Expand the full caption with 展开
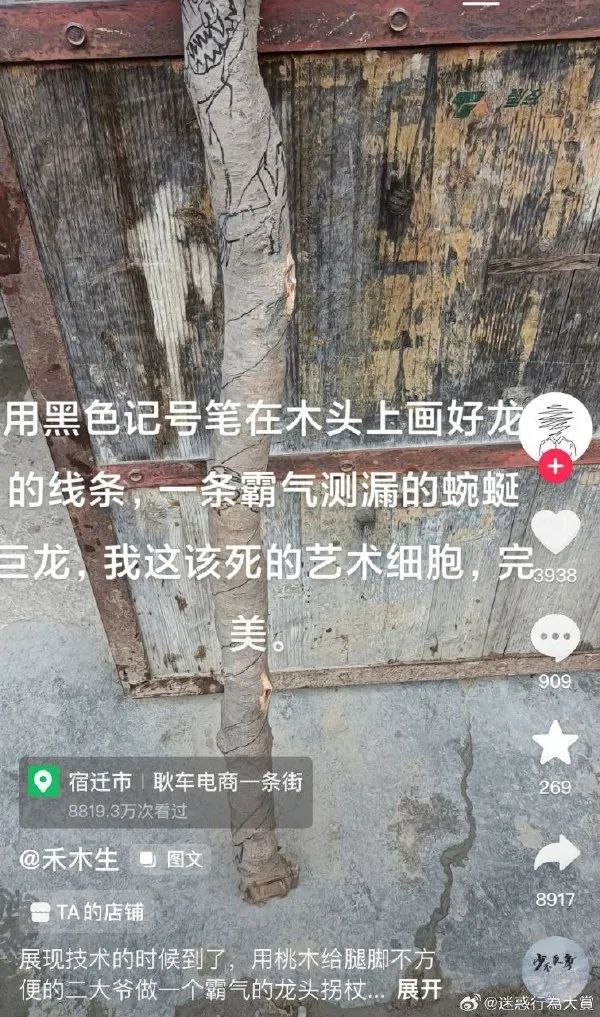Screen dimensions: 600x1017 click(419, 990)
